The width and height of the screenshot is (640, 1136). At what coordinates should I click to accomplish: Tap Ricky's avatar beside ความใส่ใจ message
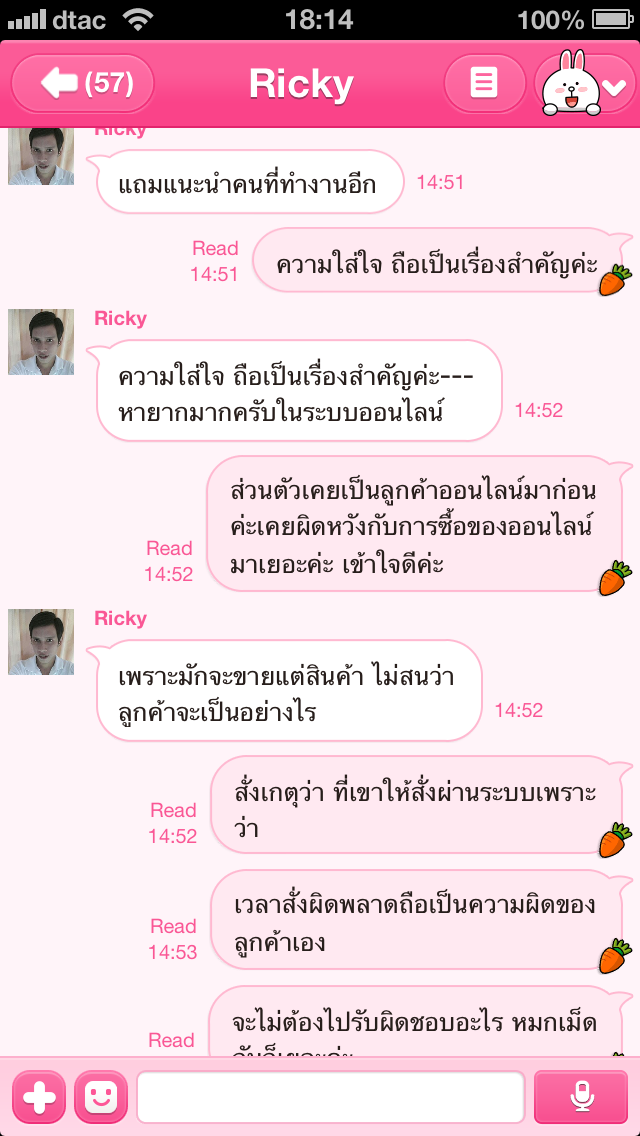[41, 342]
